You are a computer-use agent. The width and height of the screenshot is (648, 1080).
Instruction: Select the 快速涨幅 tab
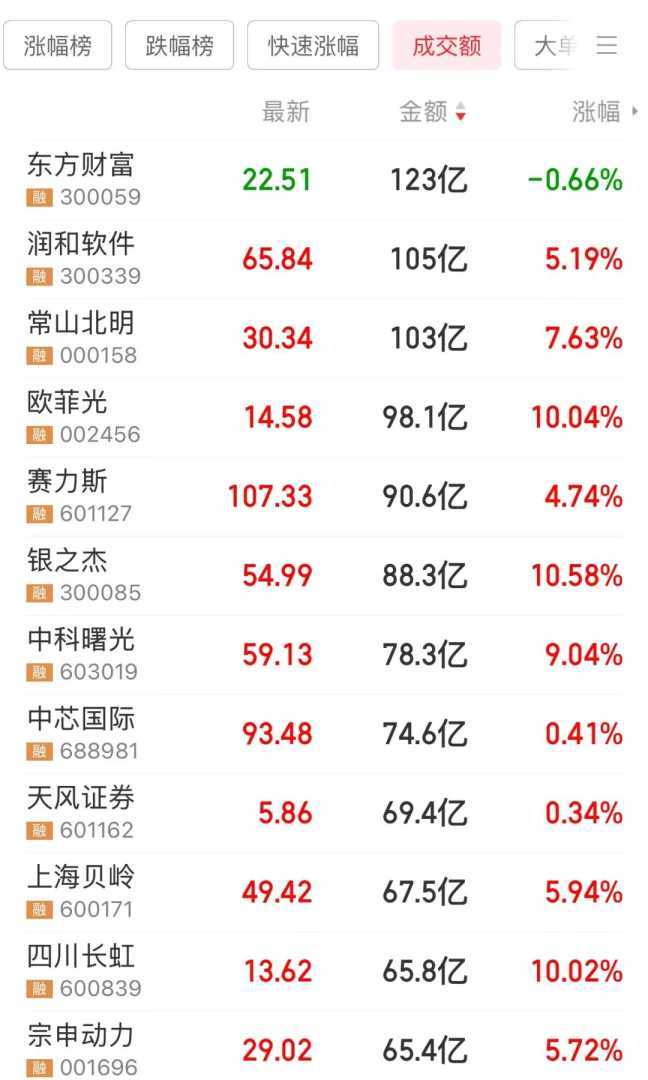pyautogui.click(x=313, y=46)
